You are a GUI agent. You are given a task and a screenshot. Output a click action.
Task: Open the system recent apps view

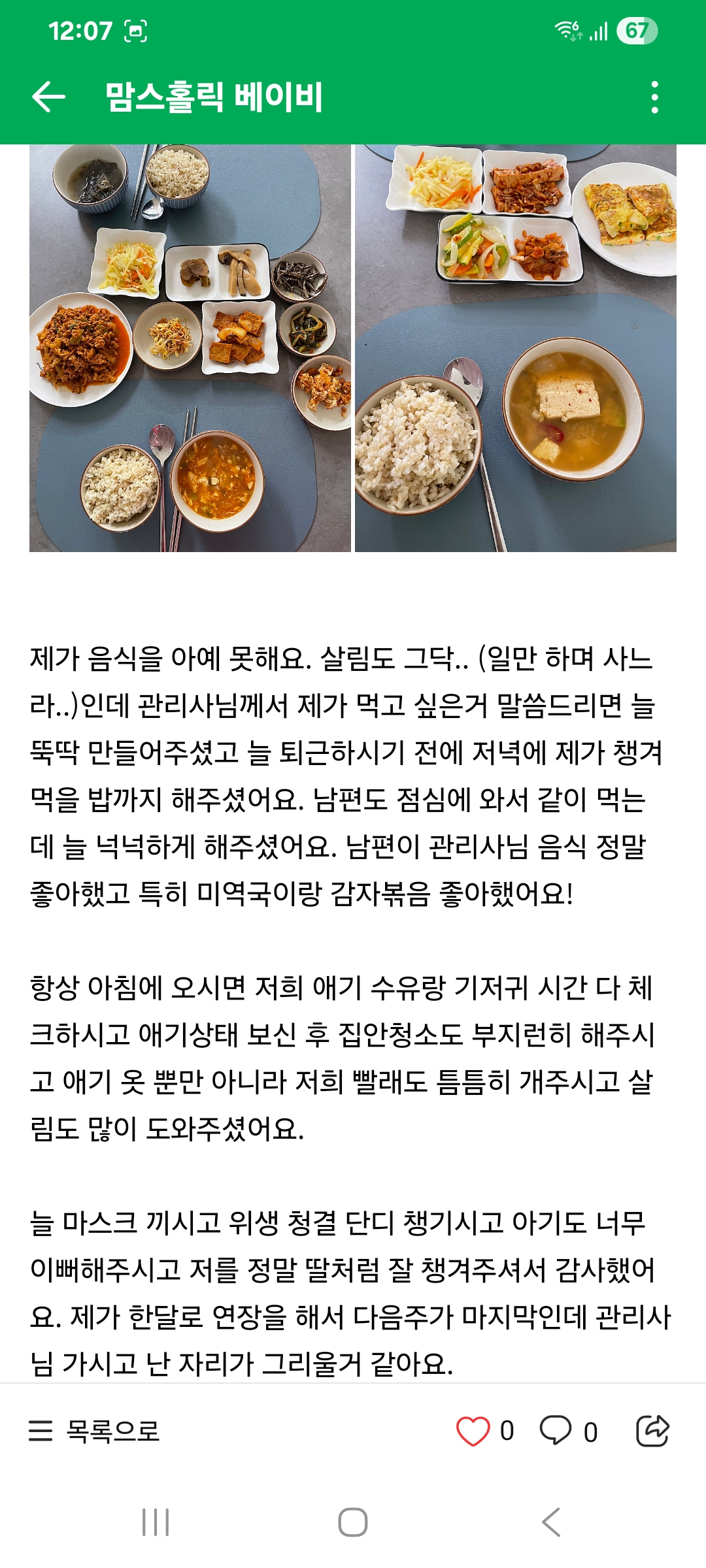click(x=156, y=1522)
